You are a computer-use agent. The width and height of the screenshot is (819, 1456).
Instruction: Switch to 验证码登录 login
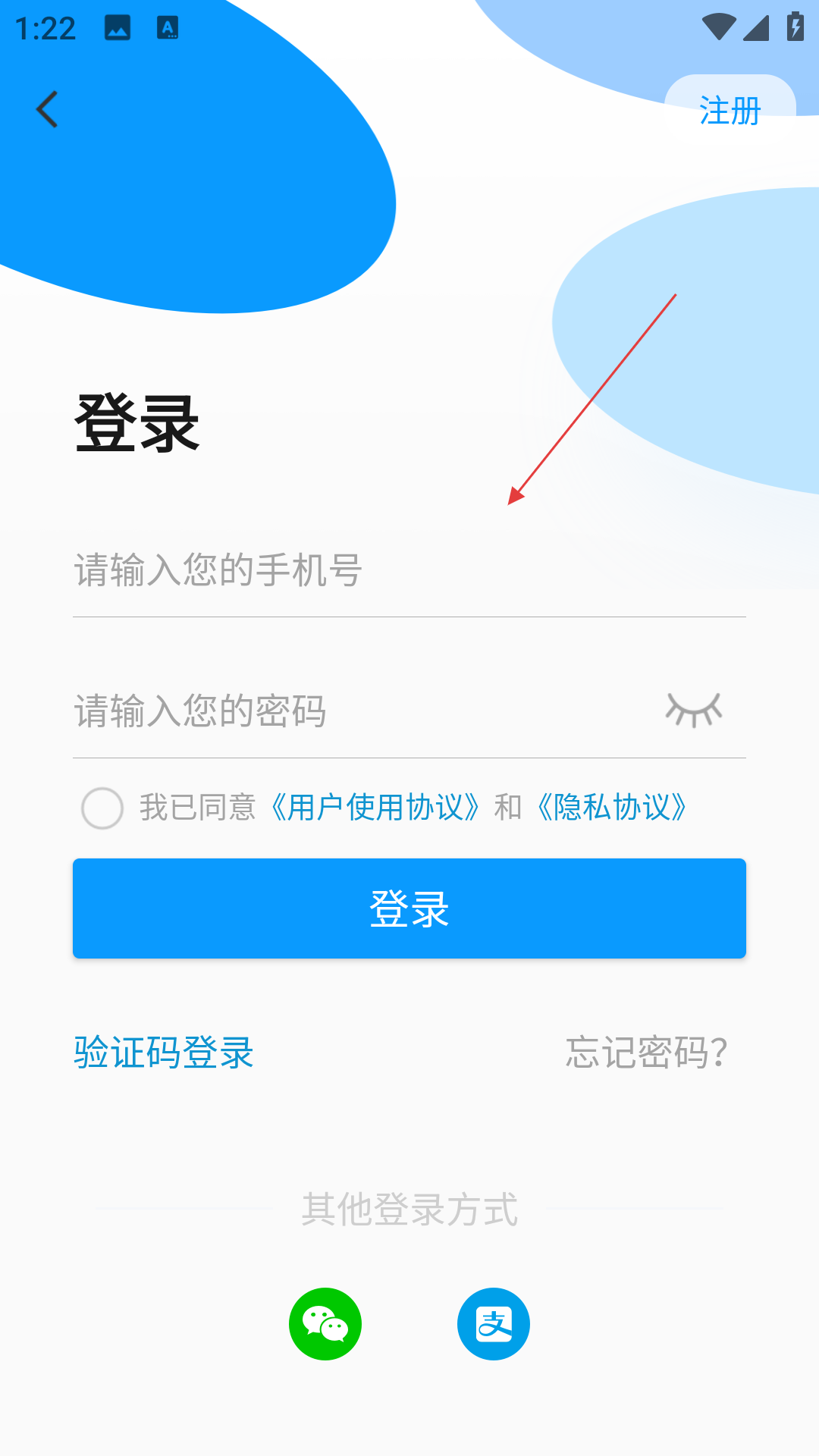tap(164, 1053)
